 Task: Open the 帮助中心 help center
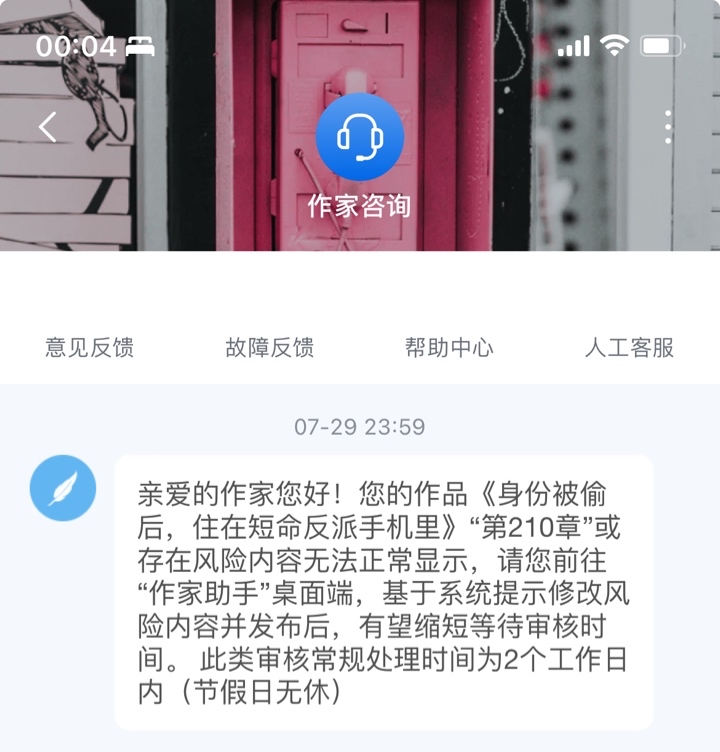point(449,348)
